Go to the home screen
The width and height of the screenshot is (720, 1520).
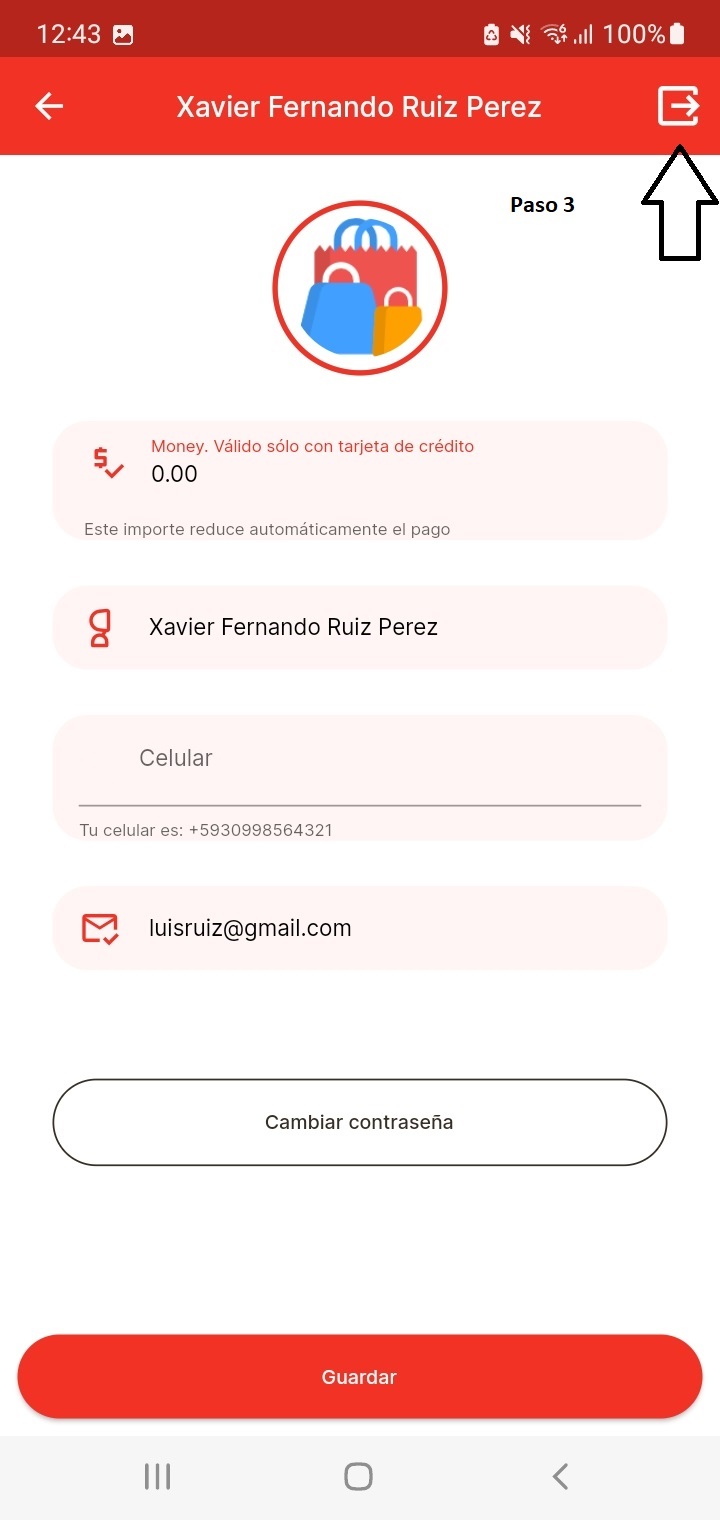[358, 1476]
